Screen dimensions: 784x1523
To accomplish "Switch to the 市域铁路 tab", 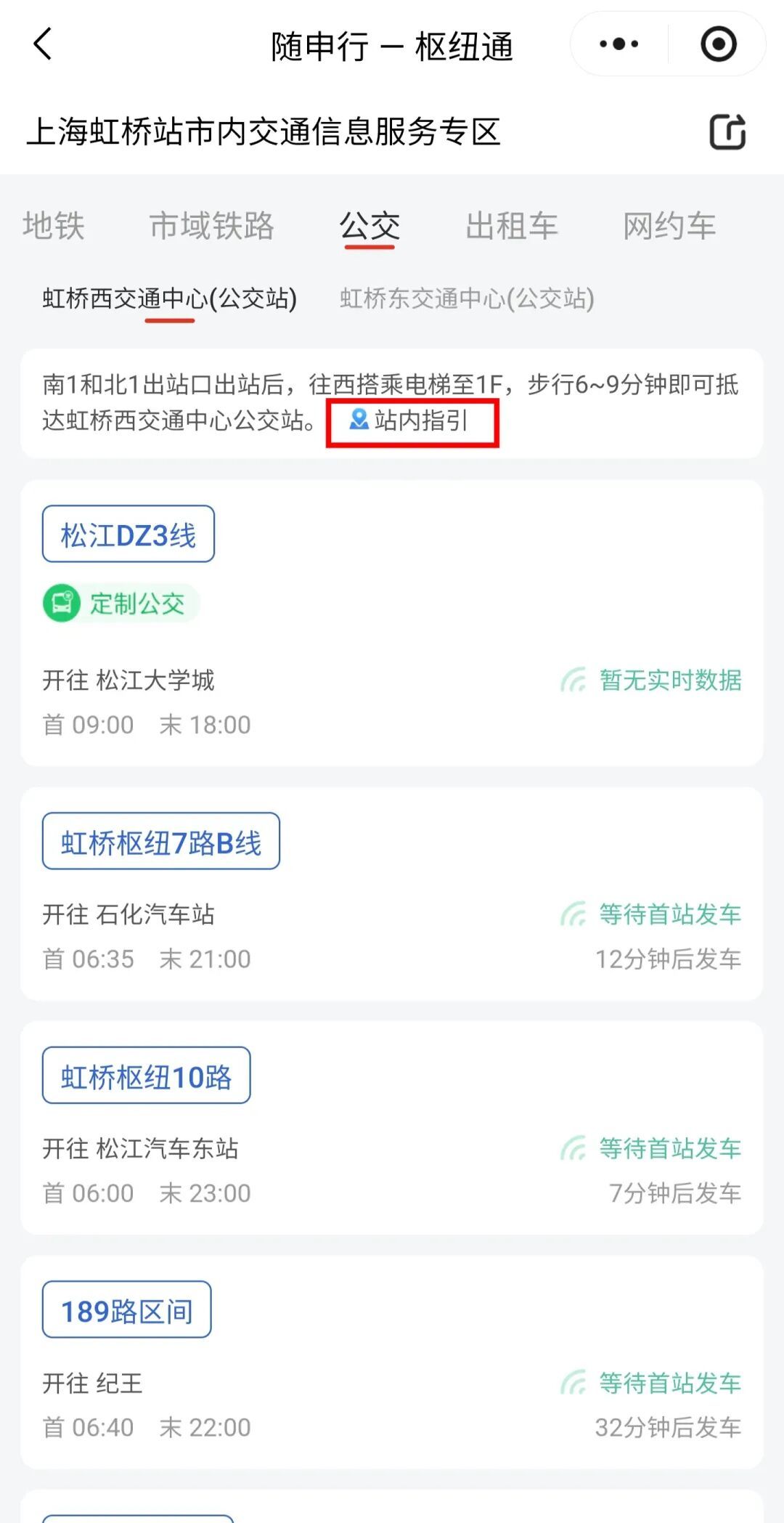I will click(212, 226).
